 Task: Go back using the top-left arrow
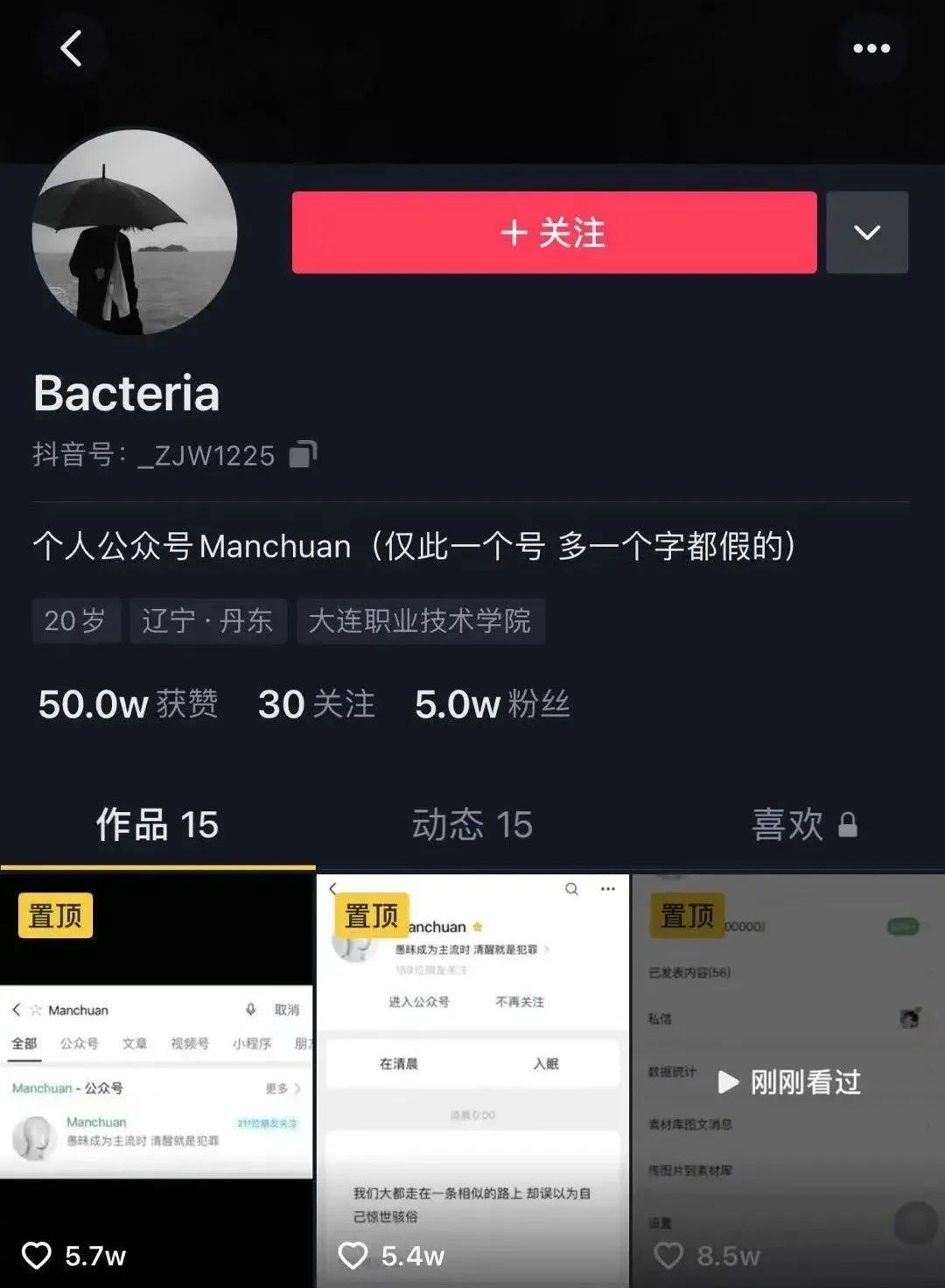click(72, 48)
